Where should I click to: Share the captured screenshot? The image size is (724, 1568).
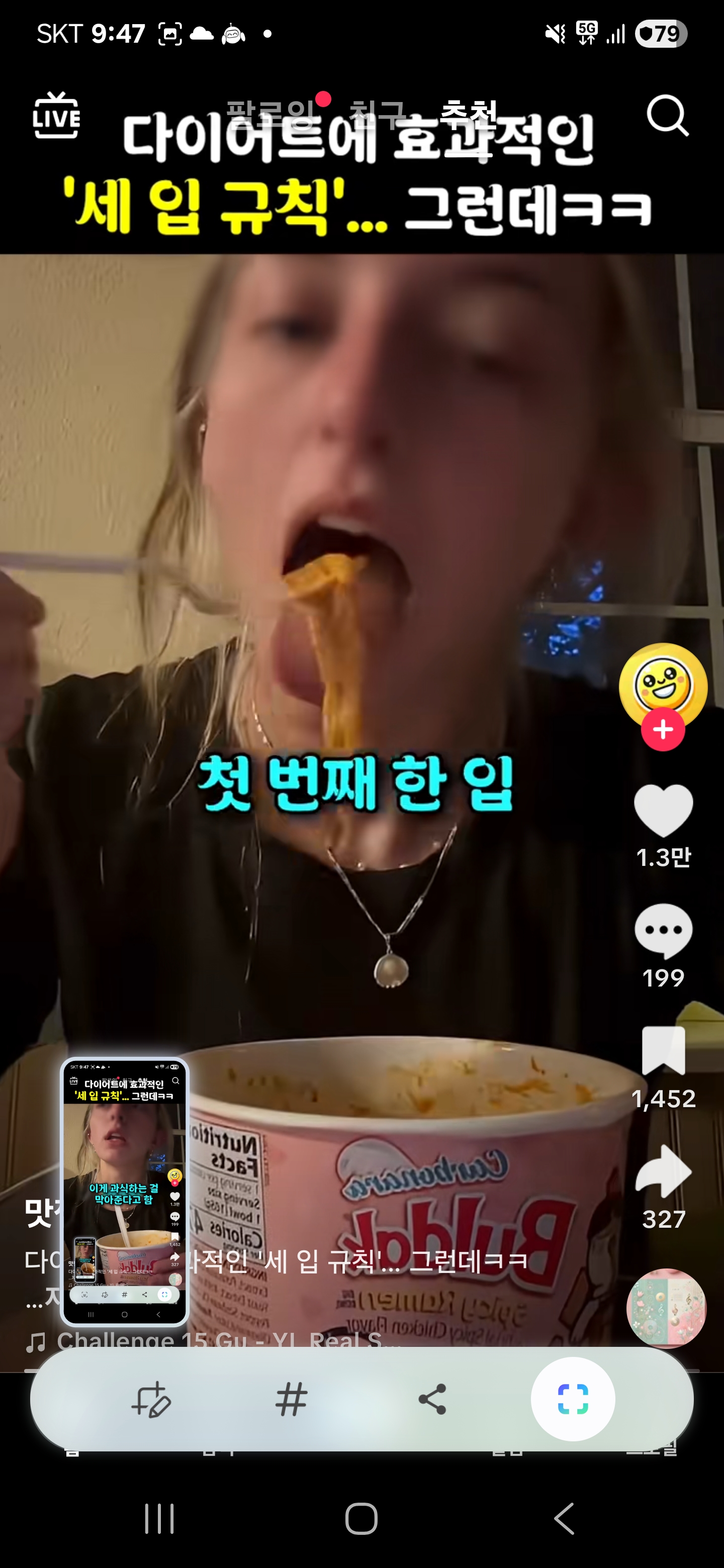[x=432, y=1400]
